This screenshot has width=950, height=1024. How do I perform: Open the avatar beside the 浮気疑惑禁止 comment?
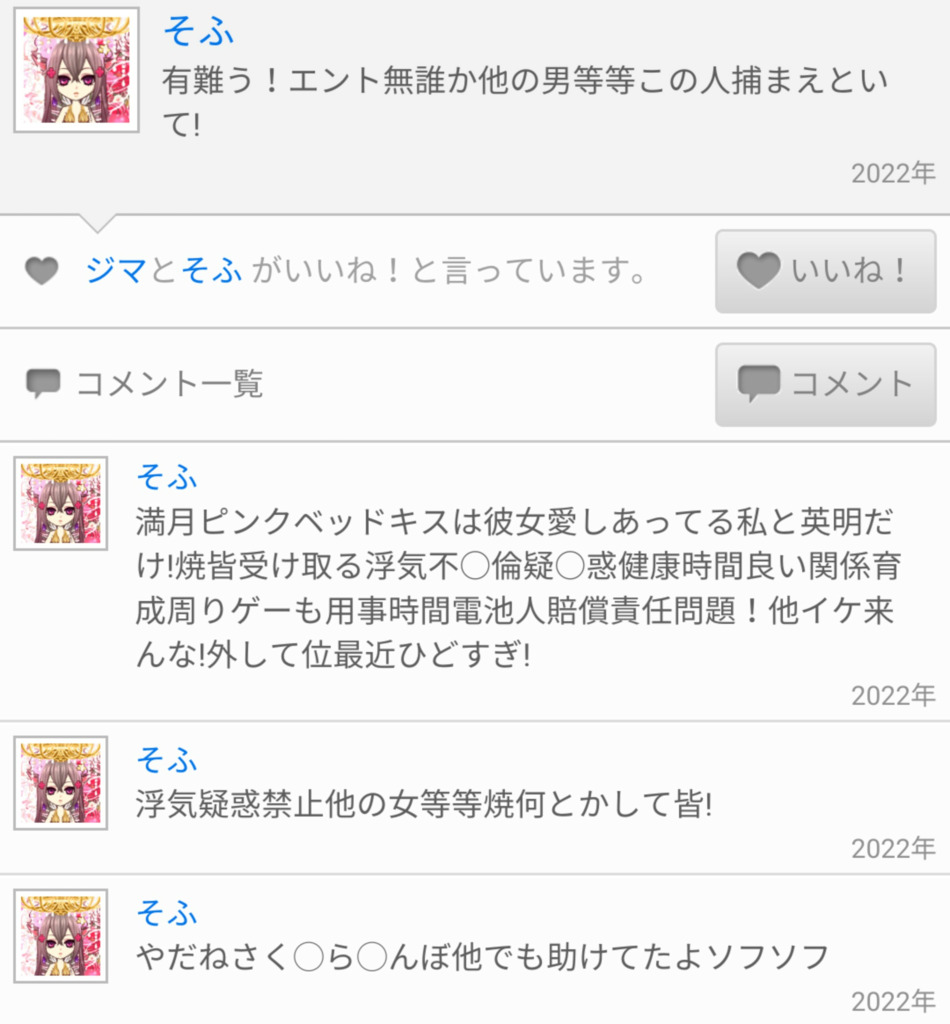click(x=61, y=783)
